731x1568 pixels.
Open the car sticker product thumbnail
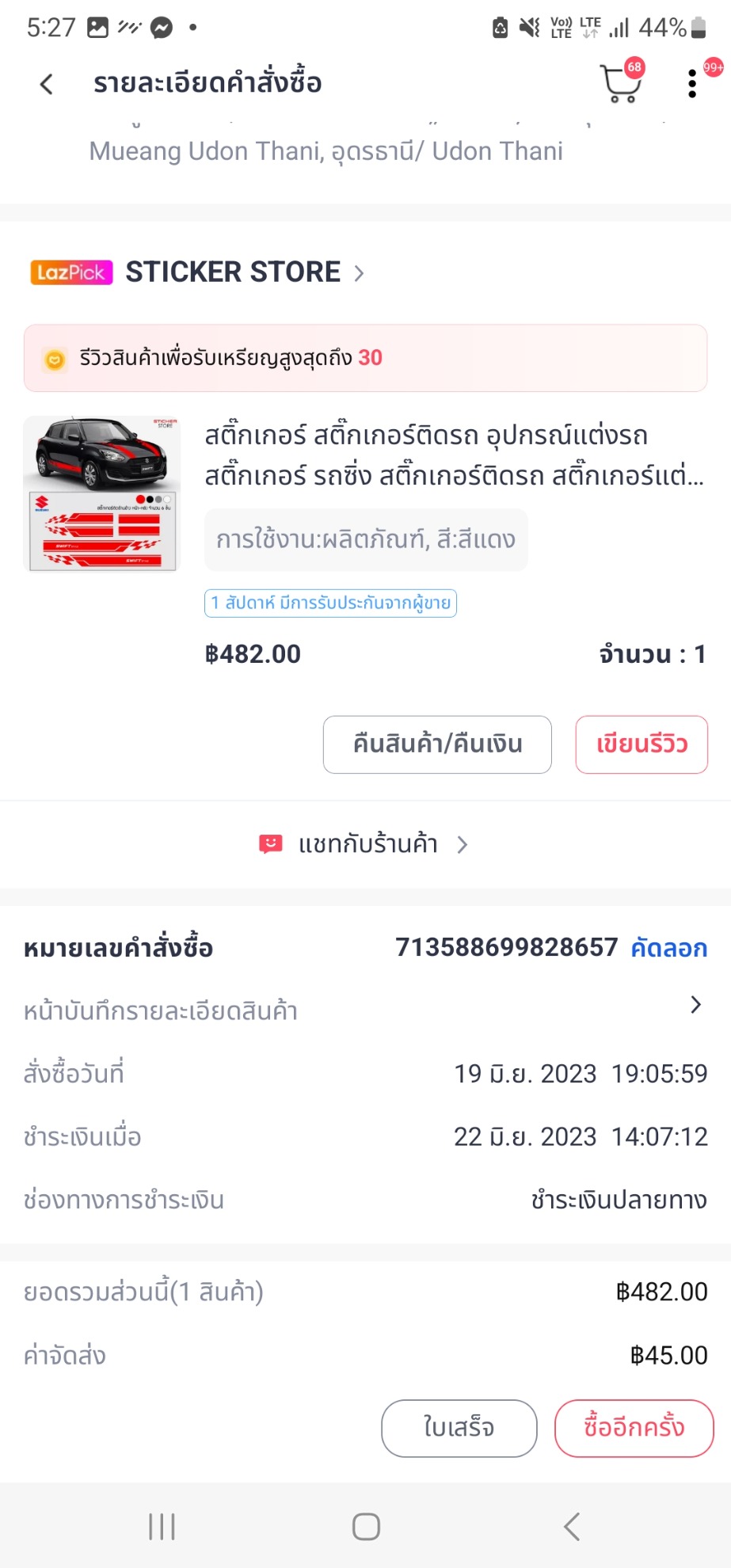102,493
